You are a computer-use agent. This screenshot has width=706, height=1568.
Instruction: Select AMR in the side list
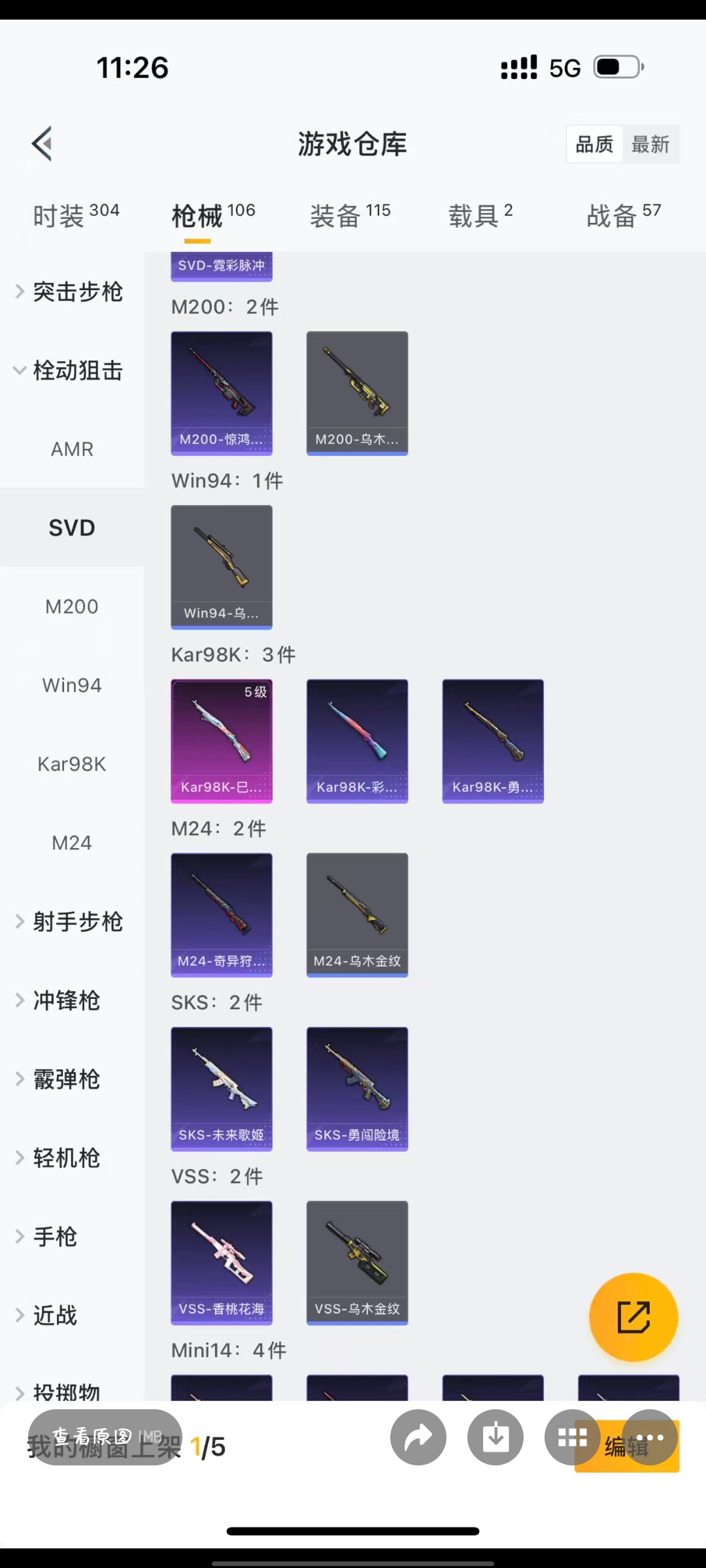(72, 449)
